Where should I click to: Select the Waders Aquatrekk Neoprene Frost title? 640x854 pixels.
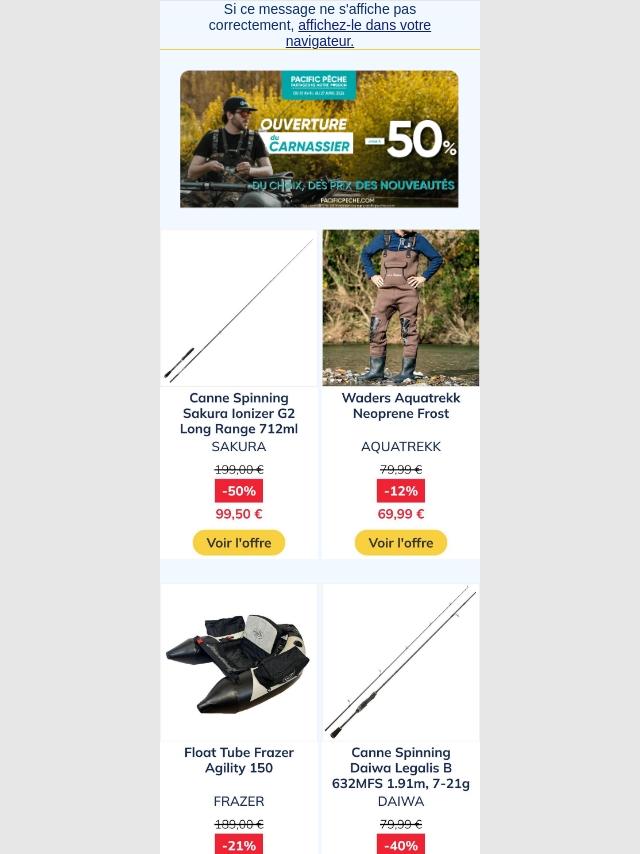[401, 406]
